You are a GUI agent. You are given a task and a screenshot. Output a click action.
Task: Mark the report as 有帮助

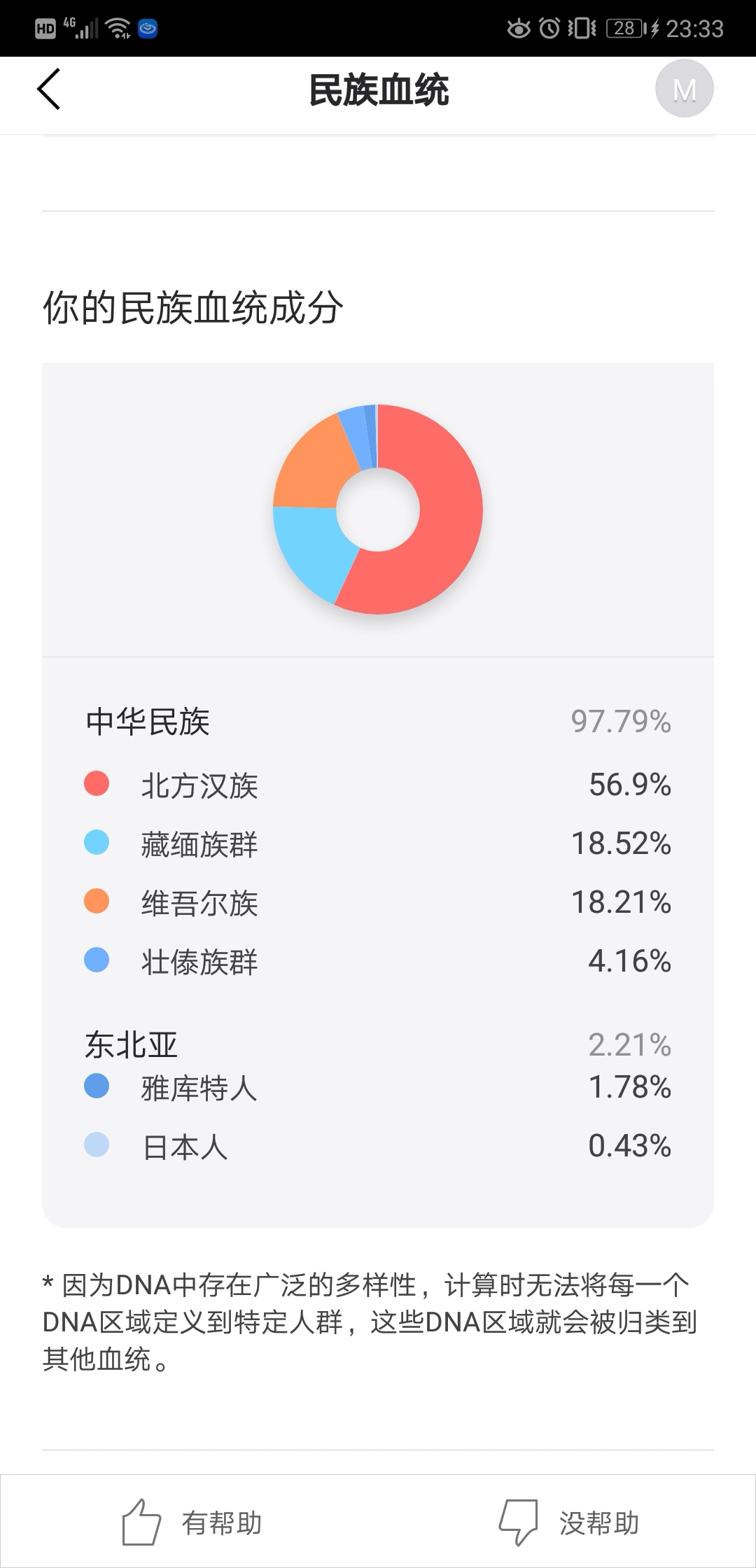pos(190,1522)
